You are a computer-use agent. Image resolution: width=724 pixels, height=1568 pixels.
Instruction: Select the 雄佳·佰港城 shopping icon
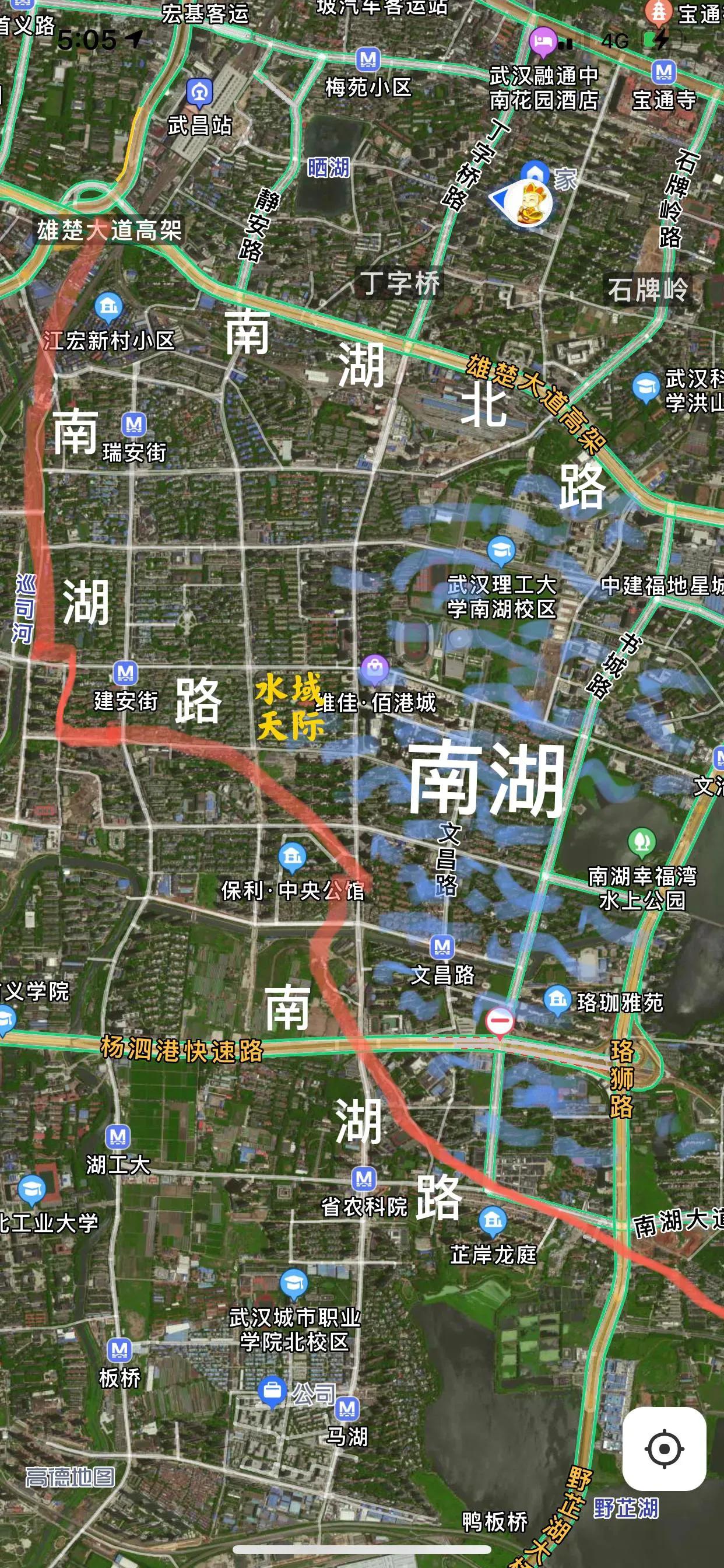pyautogui.click(x=376, y=668)
